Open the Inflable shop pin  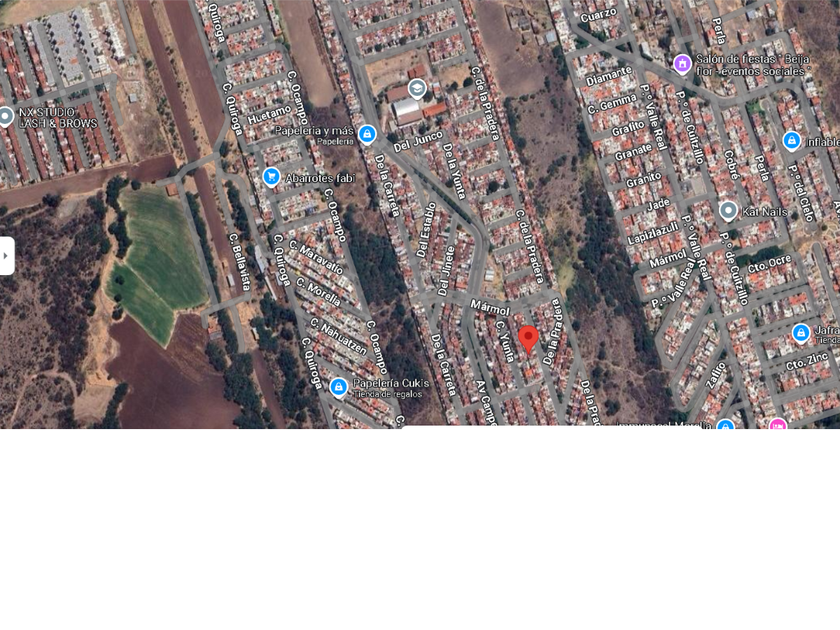point(791,141)
